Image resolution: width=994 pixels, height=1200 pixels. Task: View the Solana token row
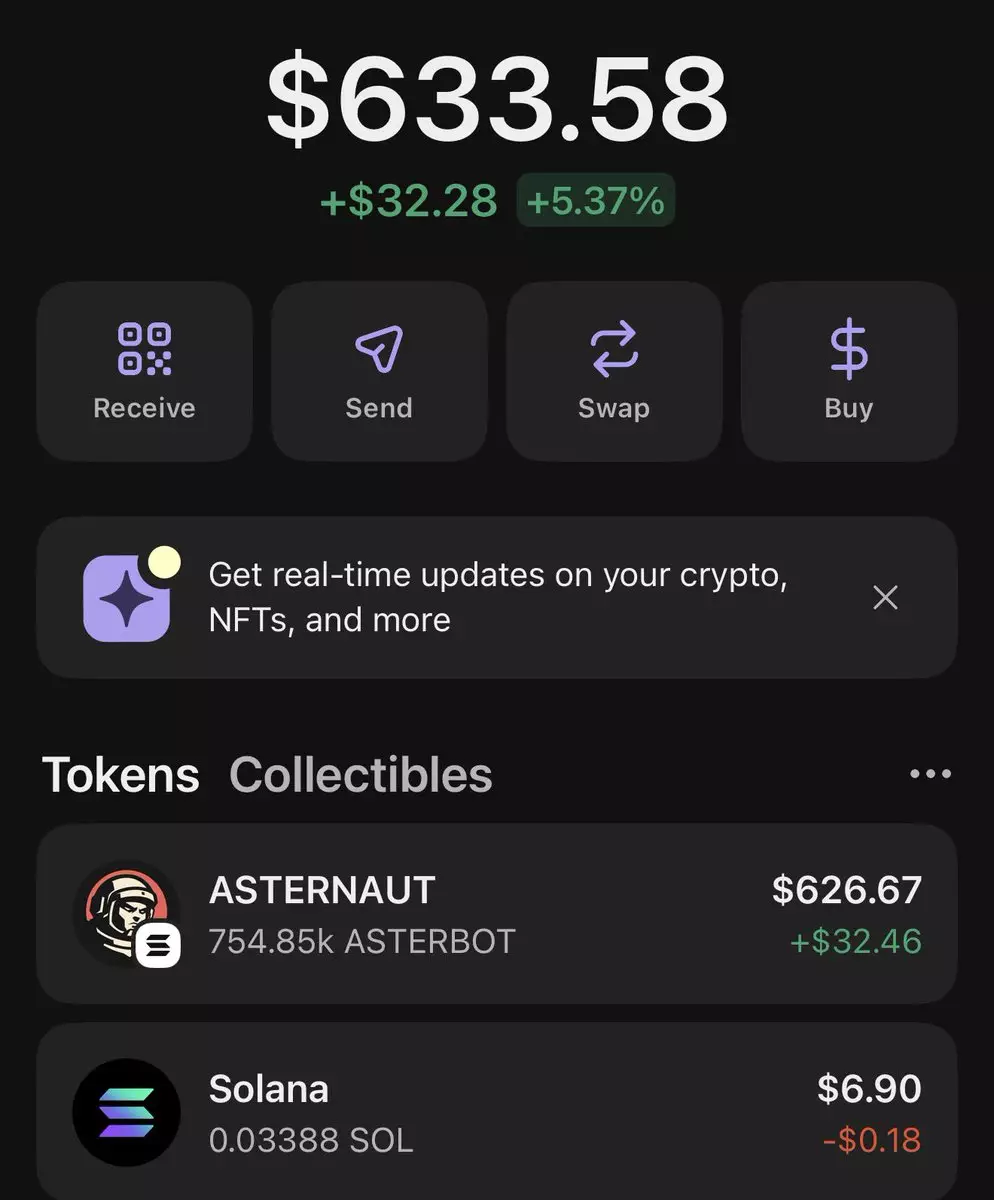[x=496, y=1112]
